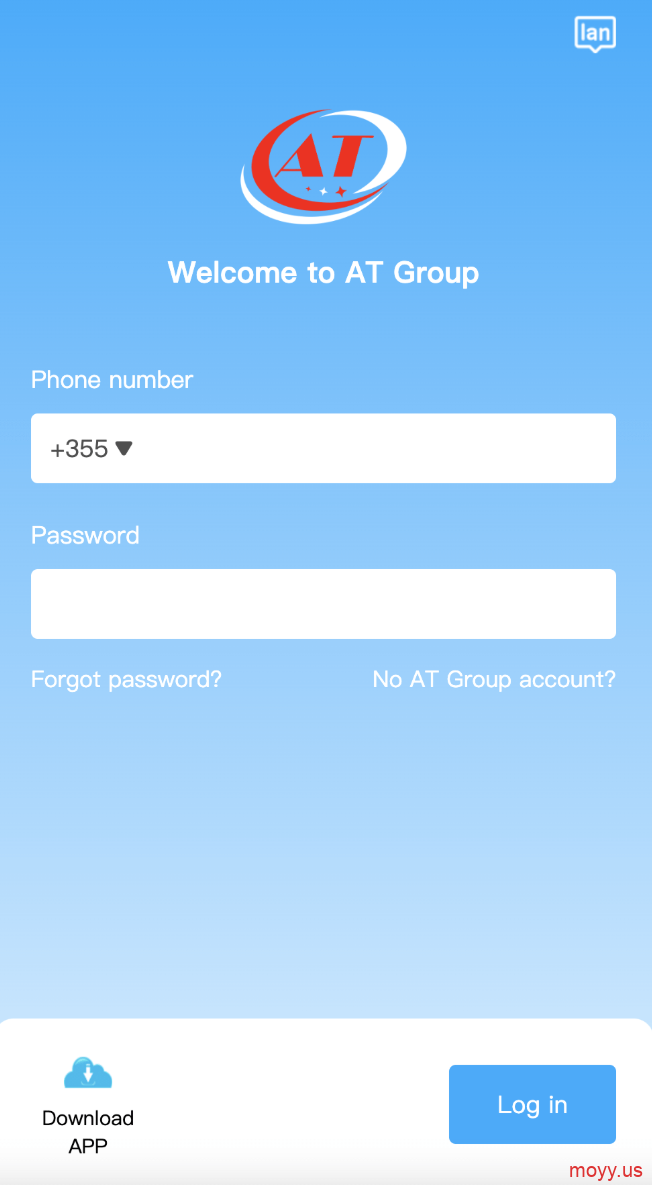Focus the phone number input field

pyautogui.click(x=374, y=448)
